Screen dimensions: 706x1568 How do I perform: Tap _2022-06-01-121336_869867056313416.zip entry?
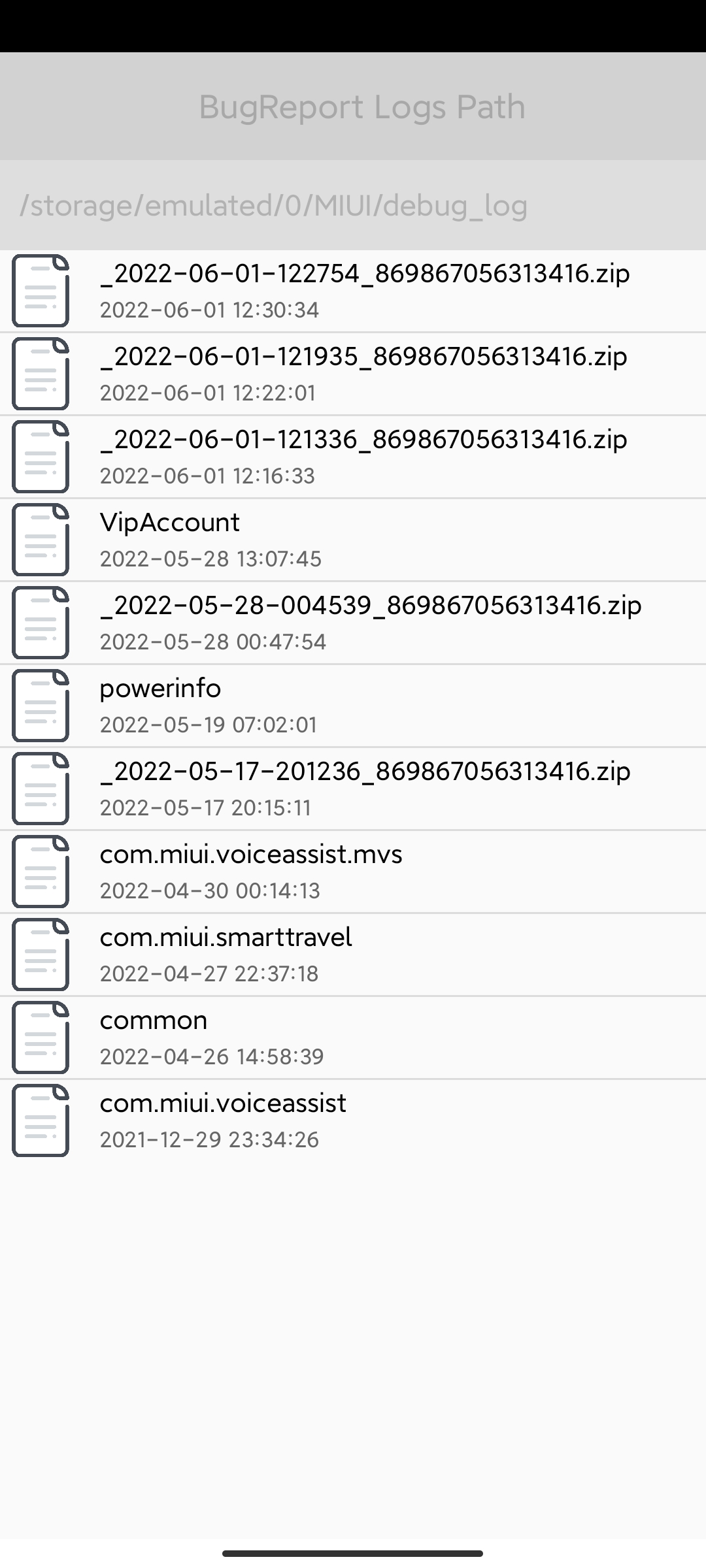tap(353, 457)
